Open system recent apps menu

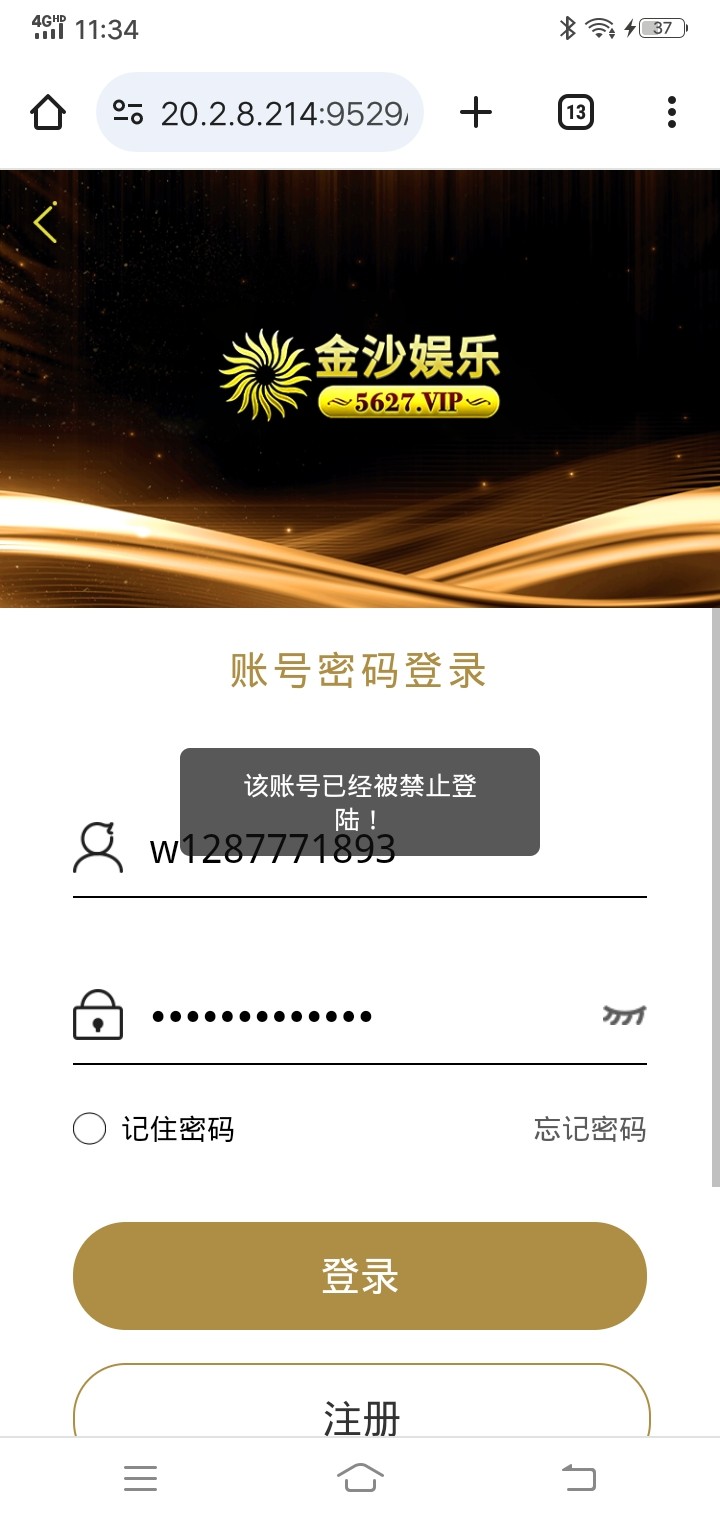[141, 1478]
